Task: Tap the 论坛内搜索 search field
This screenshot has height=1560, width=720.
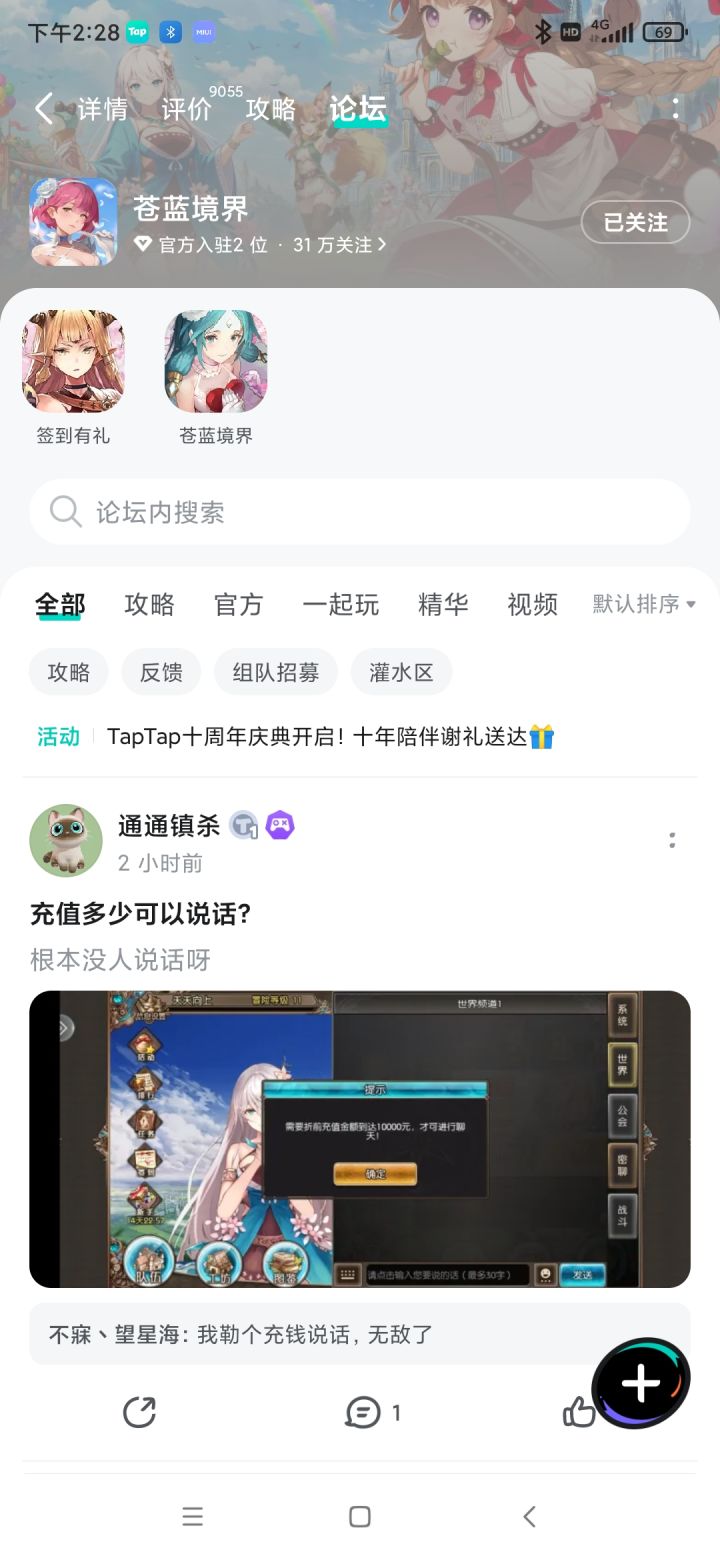Action: point(360,512)
